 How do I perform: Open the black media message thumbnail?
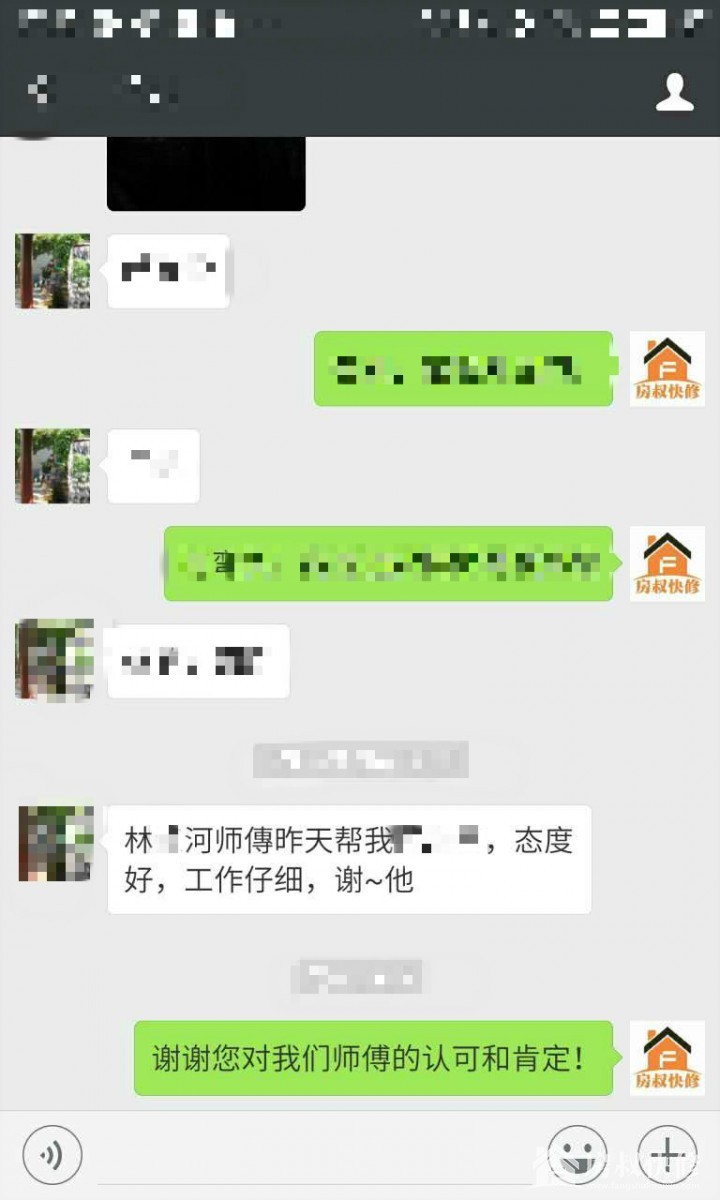[206, 174]
